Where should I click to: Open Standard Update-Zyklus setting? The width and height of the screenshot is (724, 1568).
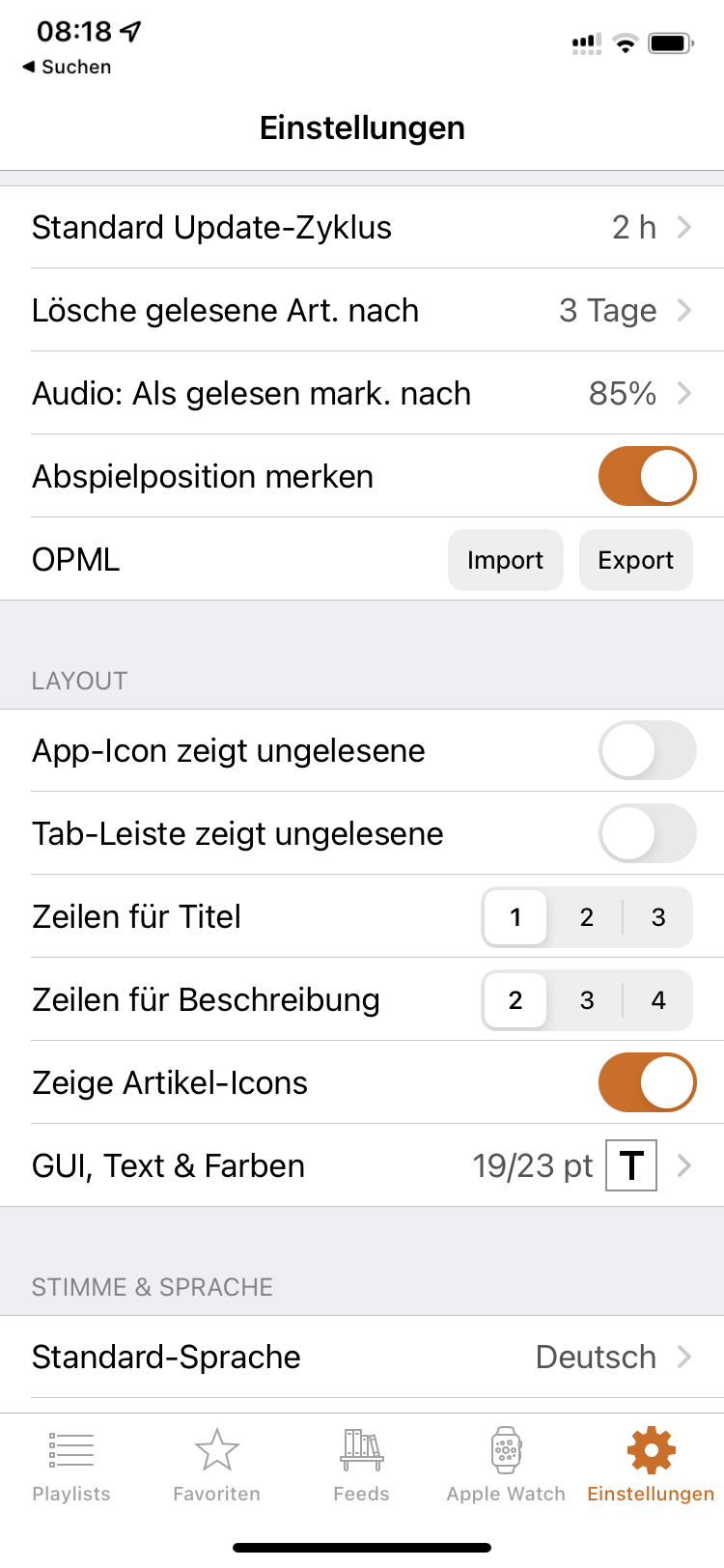[x=362, y=228]
